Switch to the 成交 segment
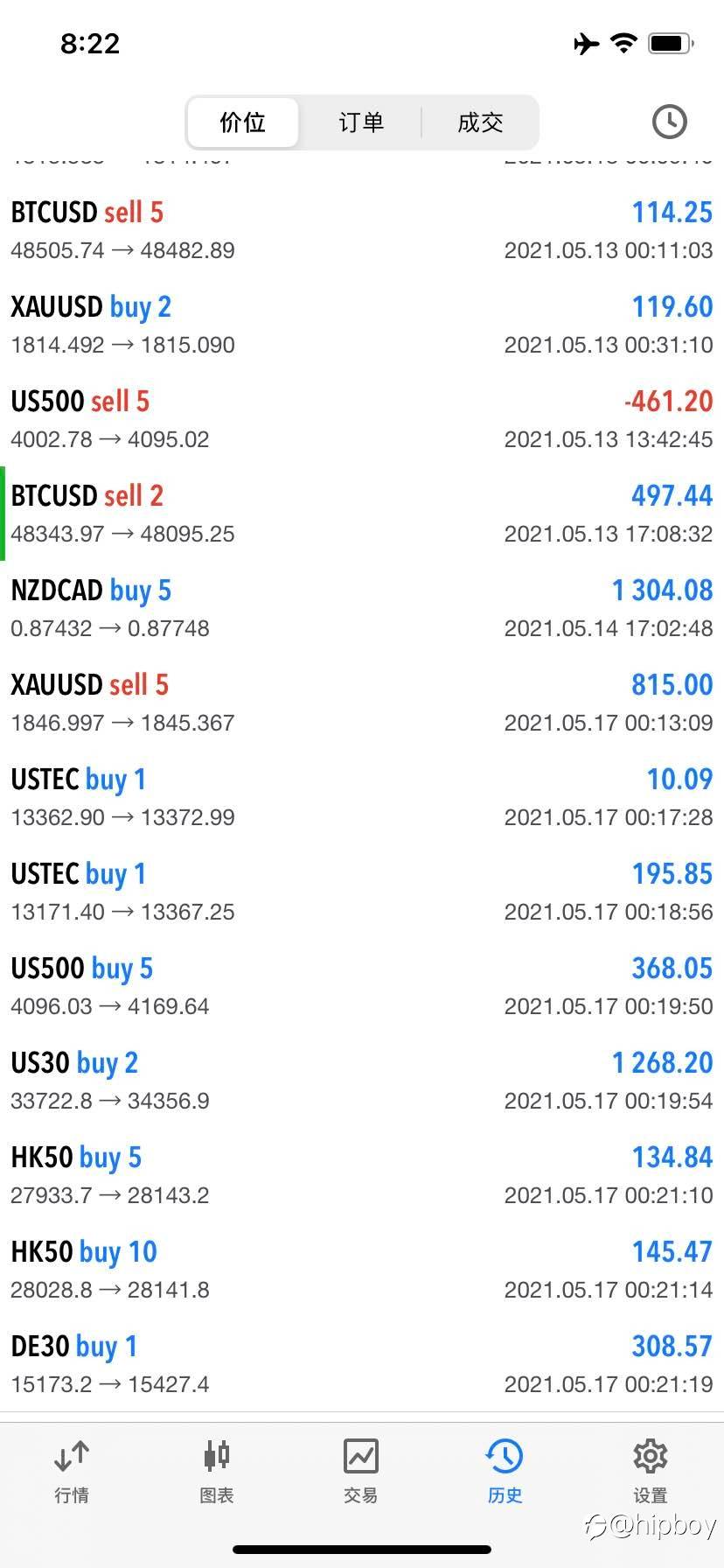This screenshot has height=1568, width=724. pyautogui.click(x=480, y=122)
